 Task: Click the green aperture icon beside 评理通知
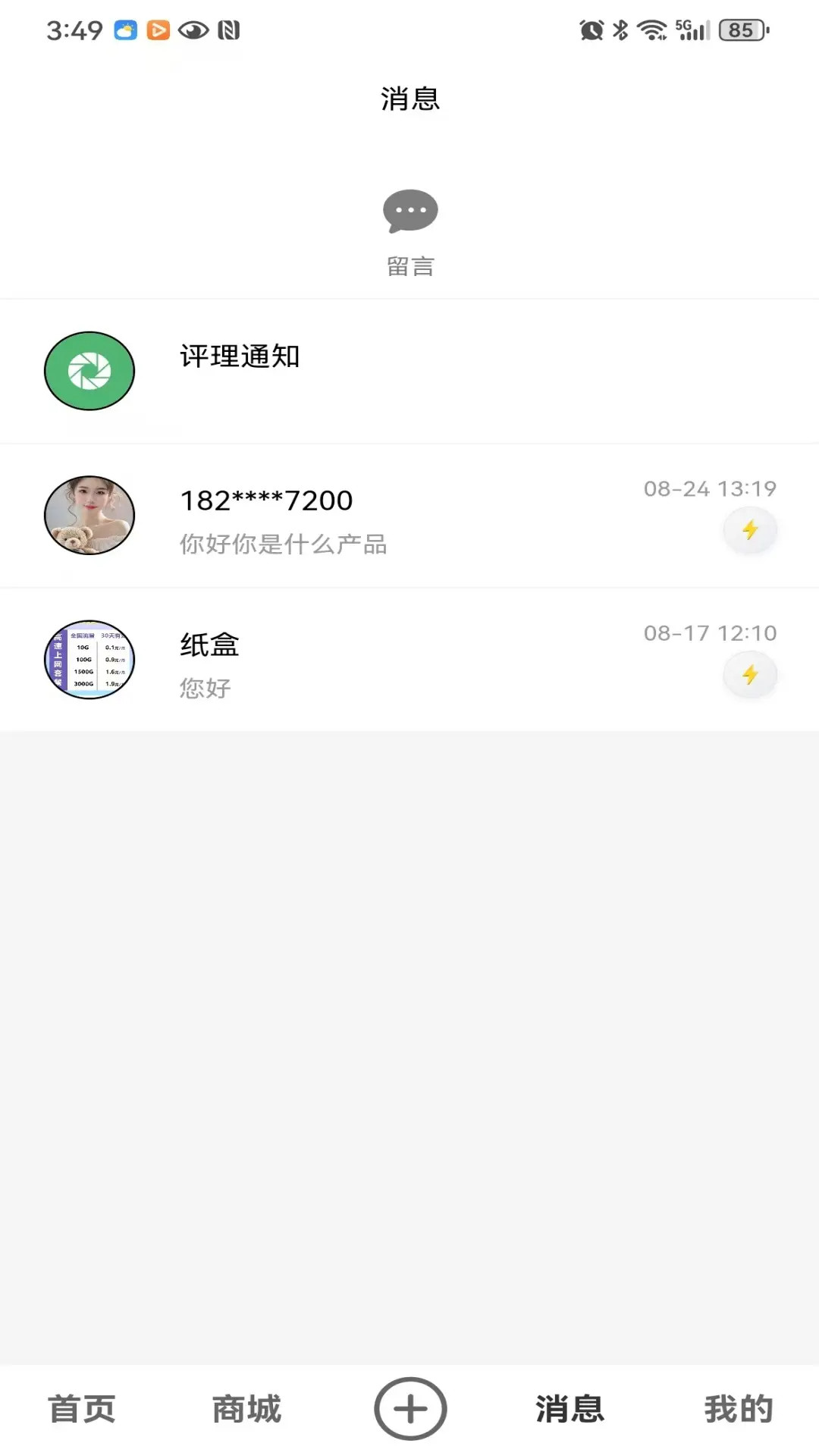pos(89,371)
